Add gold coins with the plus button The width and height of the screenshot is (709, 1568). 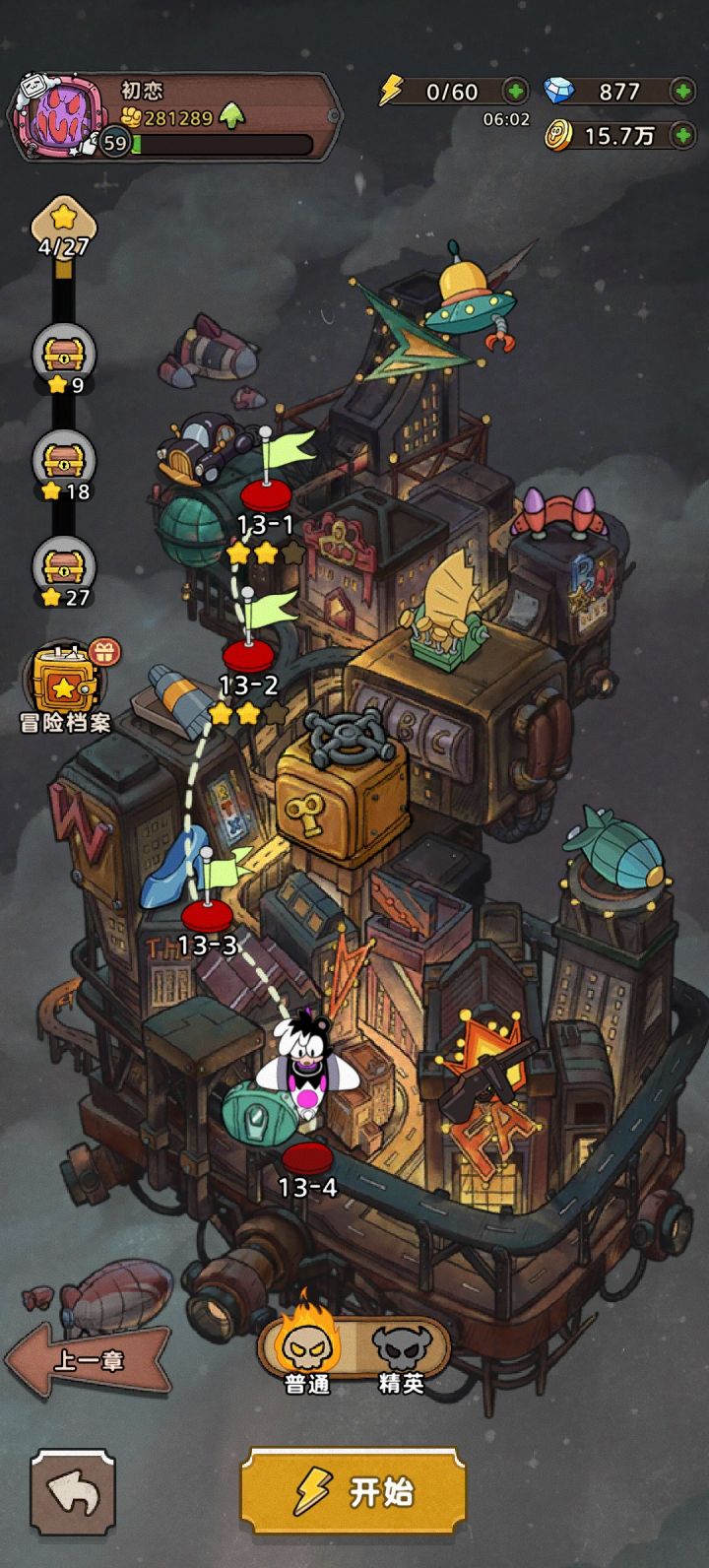[x=683, y=135]
